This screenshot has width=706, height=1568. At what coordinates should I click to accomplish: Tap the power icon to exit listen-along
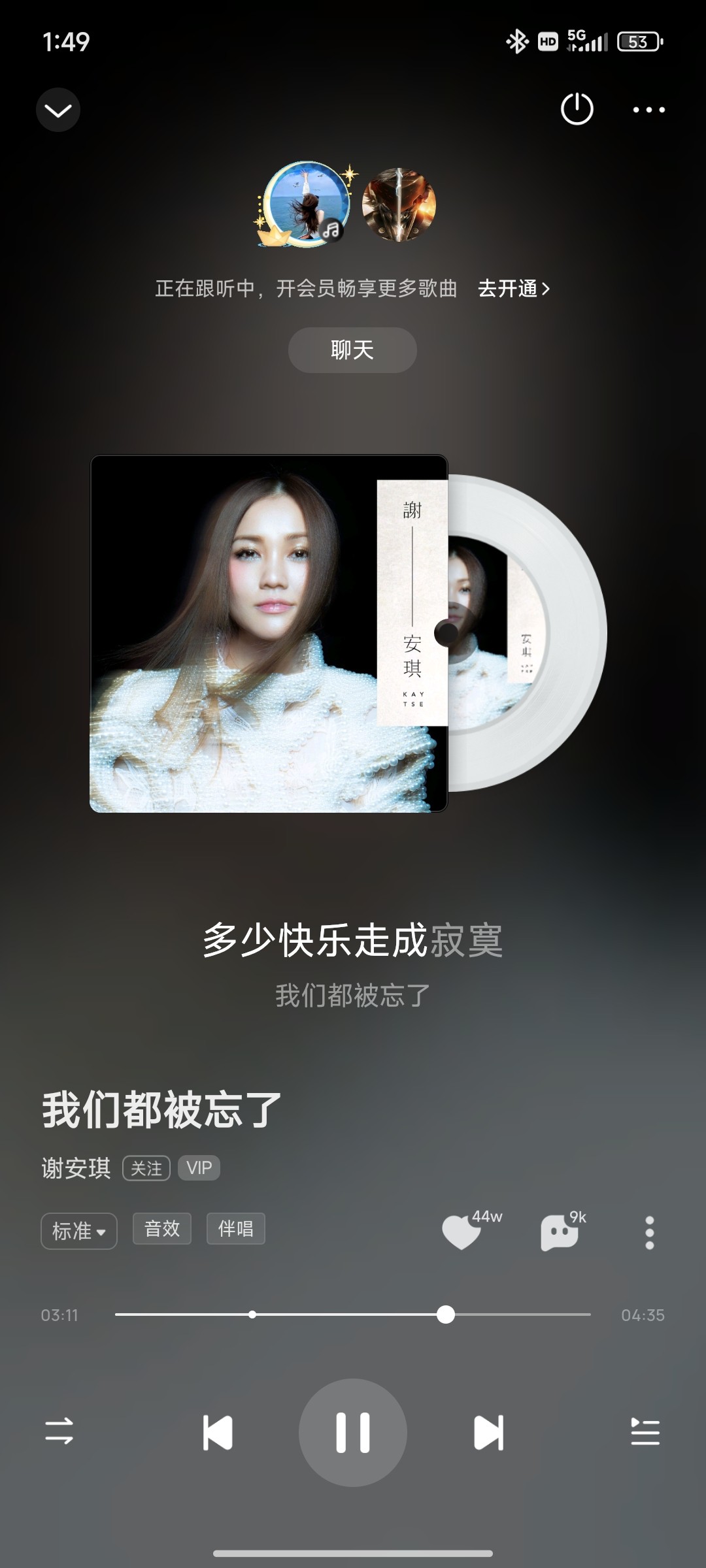click(577, 109)
